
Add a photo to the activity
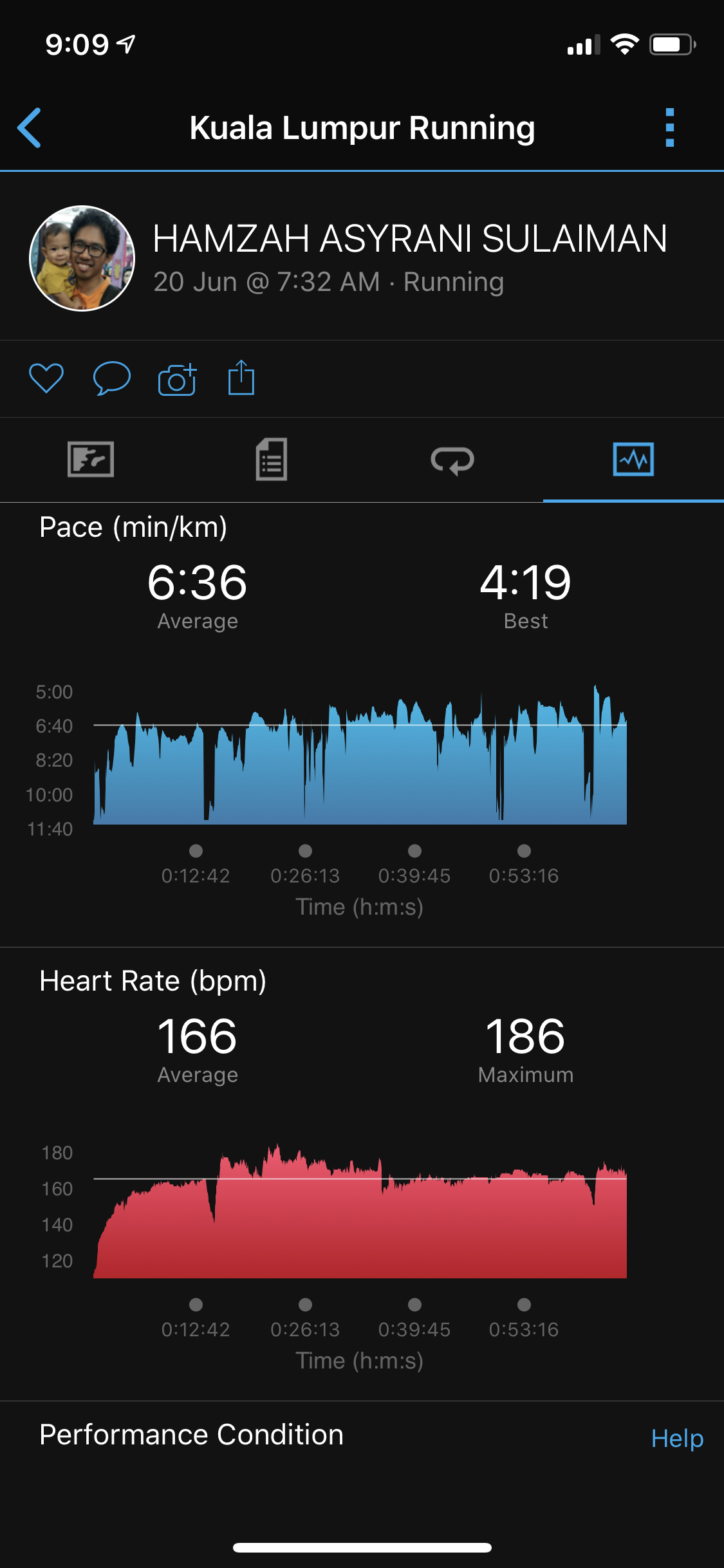pos(177,379)
